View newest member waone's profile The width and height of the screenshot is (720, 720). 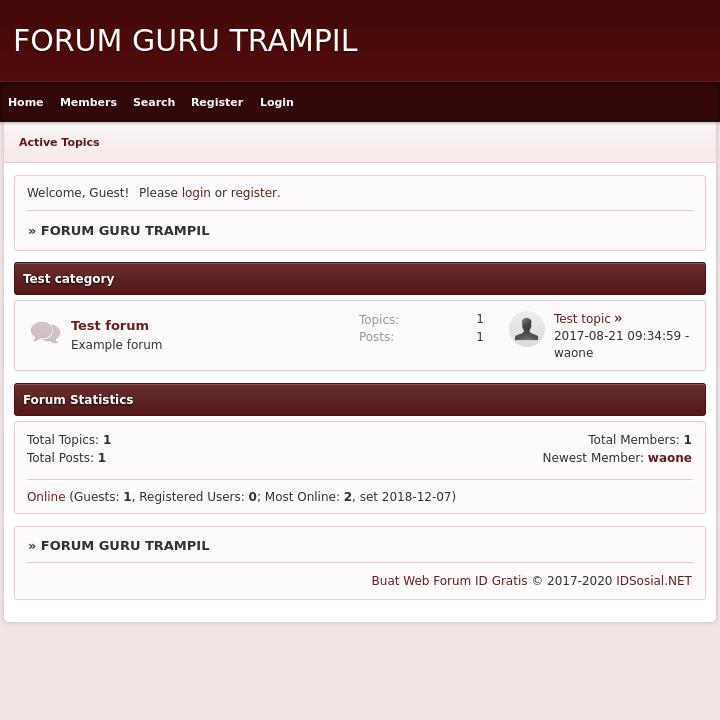tap(669, 458)
